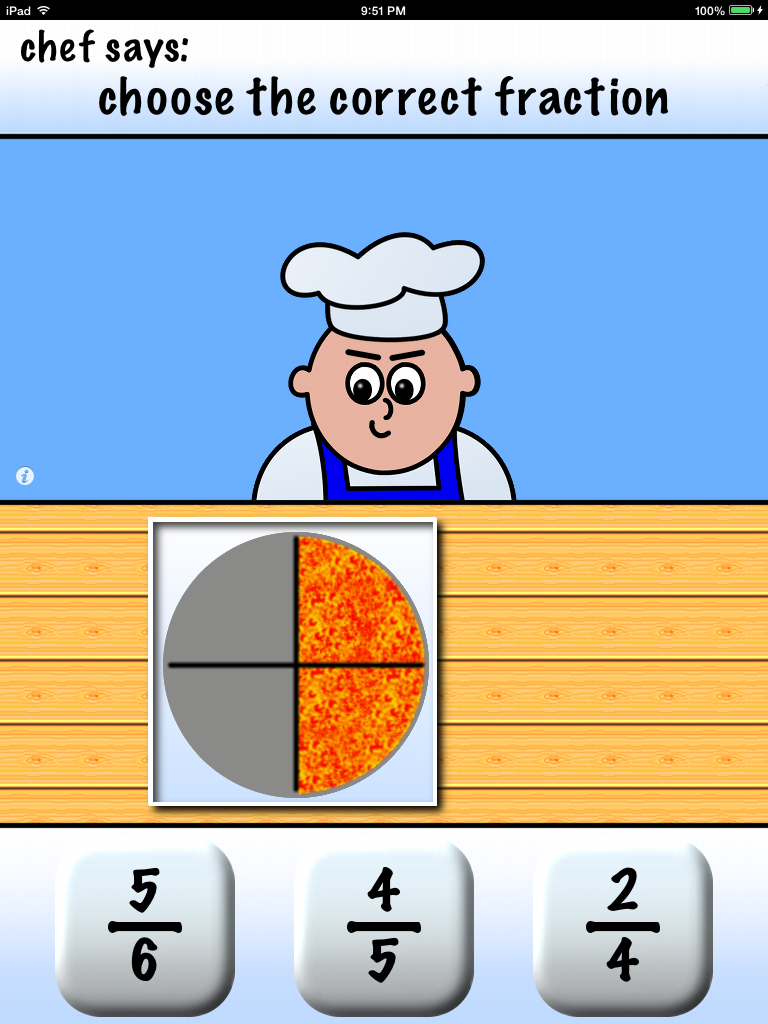Choose the 5/6 fraction answer
The height and width of the screenshot is (1024, 768).
145,927
